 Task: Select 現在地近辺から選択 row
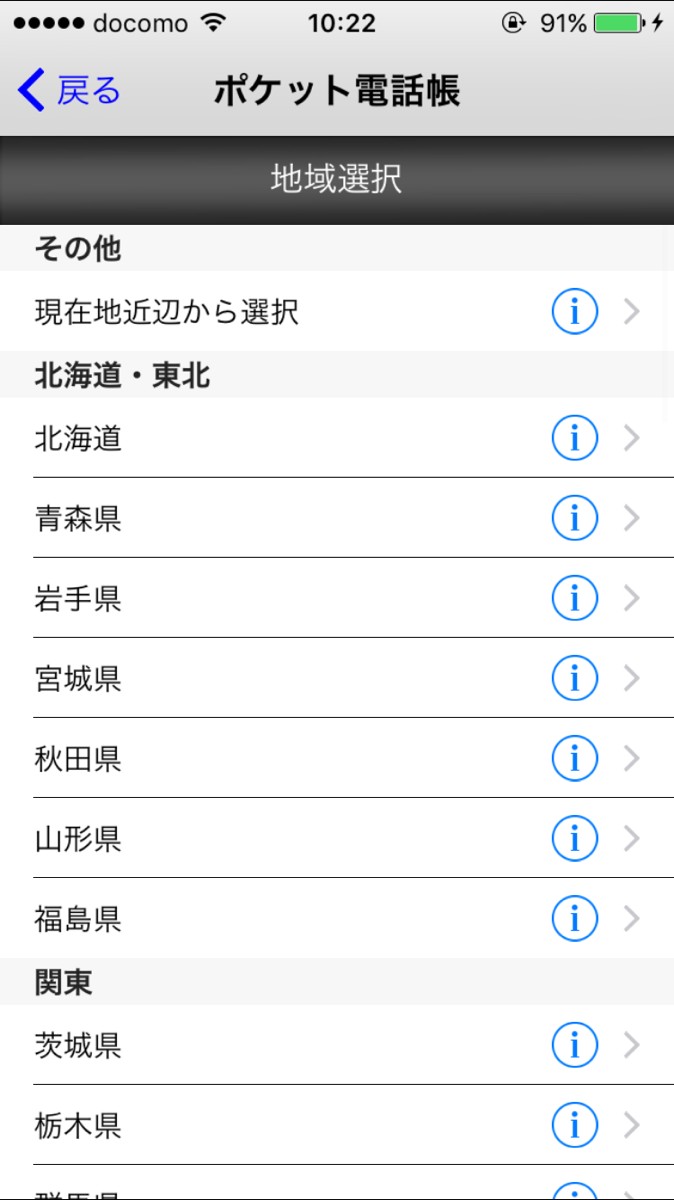pos(167,312)
